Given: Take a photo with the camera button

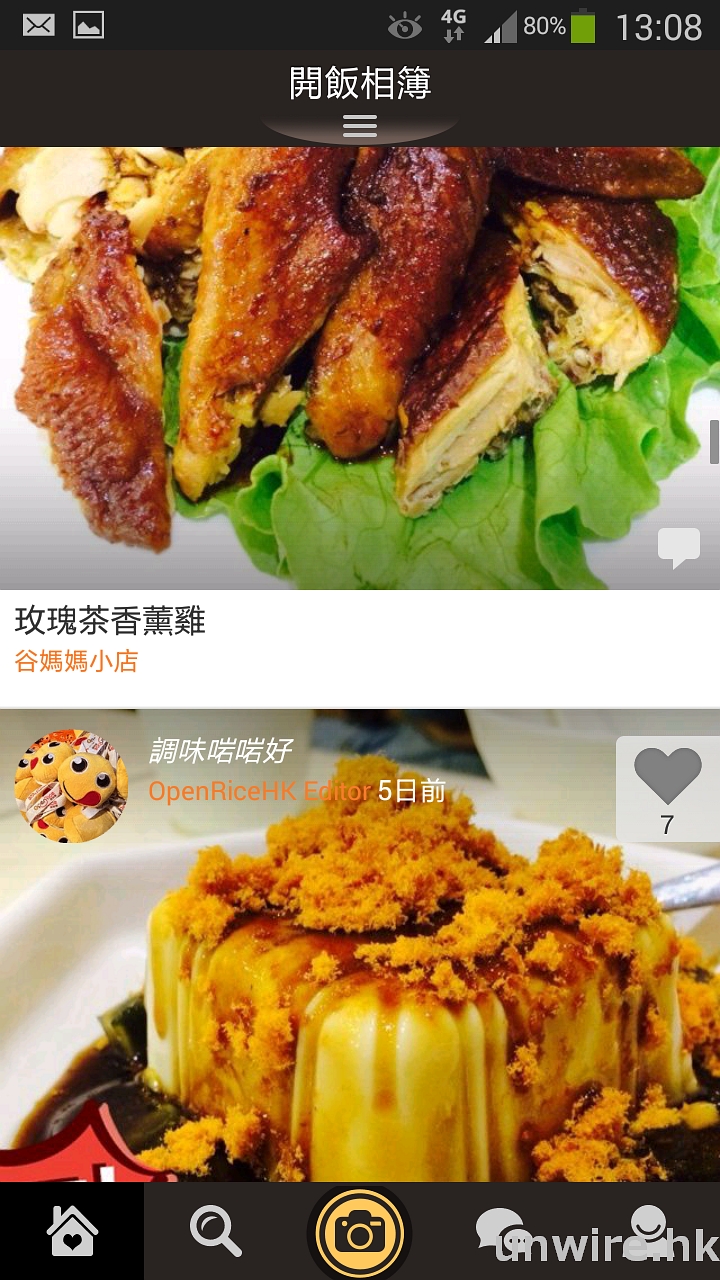Looking at the screenshot, I should tap(360, 1233).
